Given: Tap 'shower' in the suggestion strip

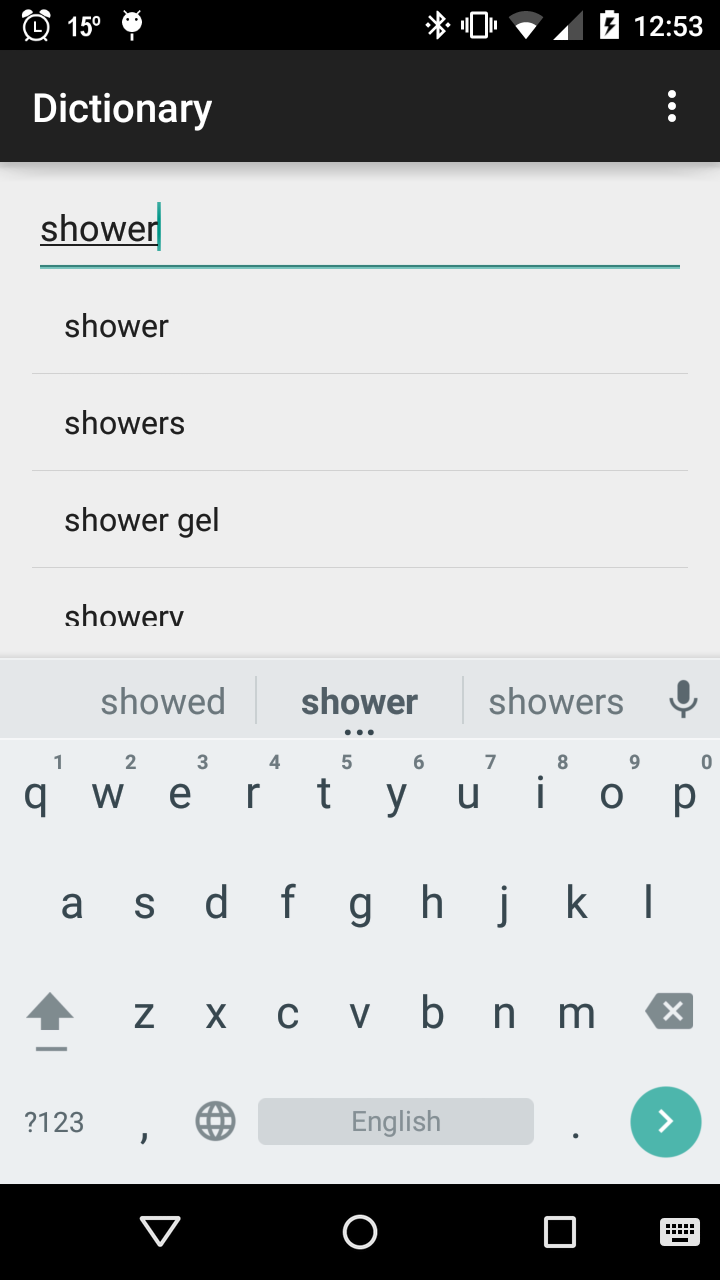Looking at the screenshot, I should 359,700.
